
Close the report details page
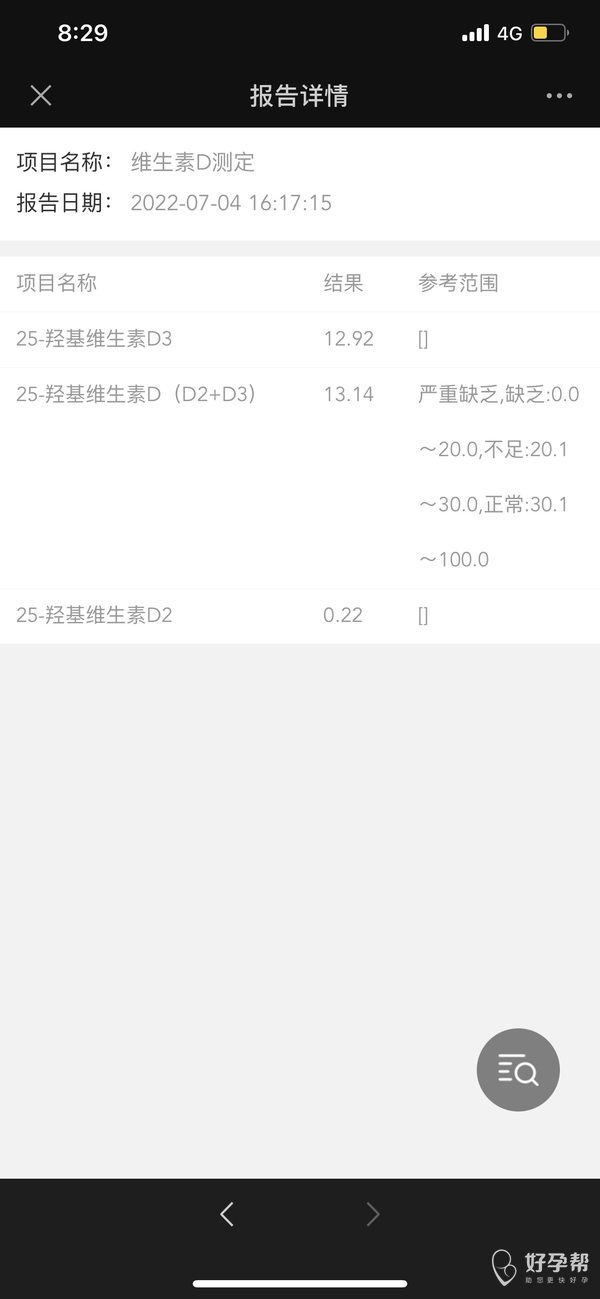[x=41, y=96]
